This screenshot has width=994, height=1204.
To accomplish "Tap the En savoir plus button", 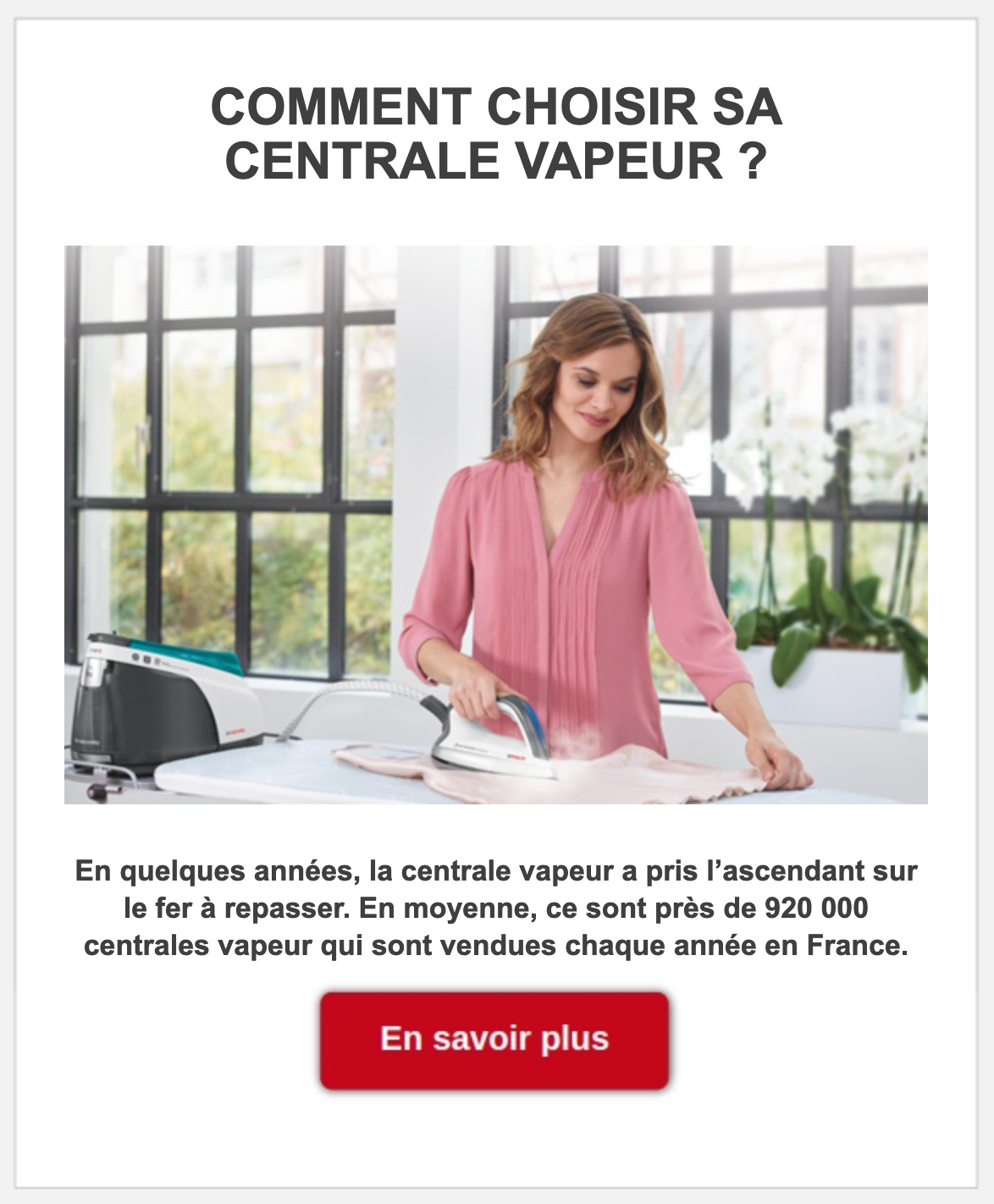I will 494,1040.
